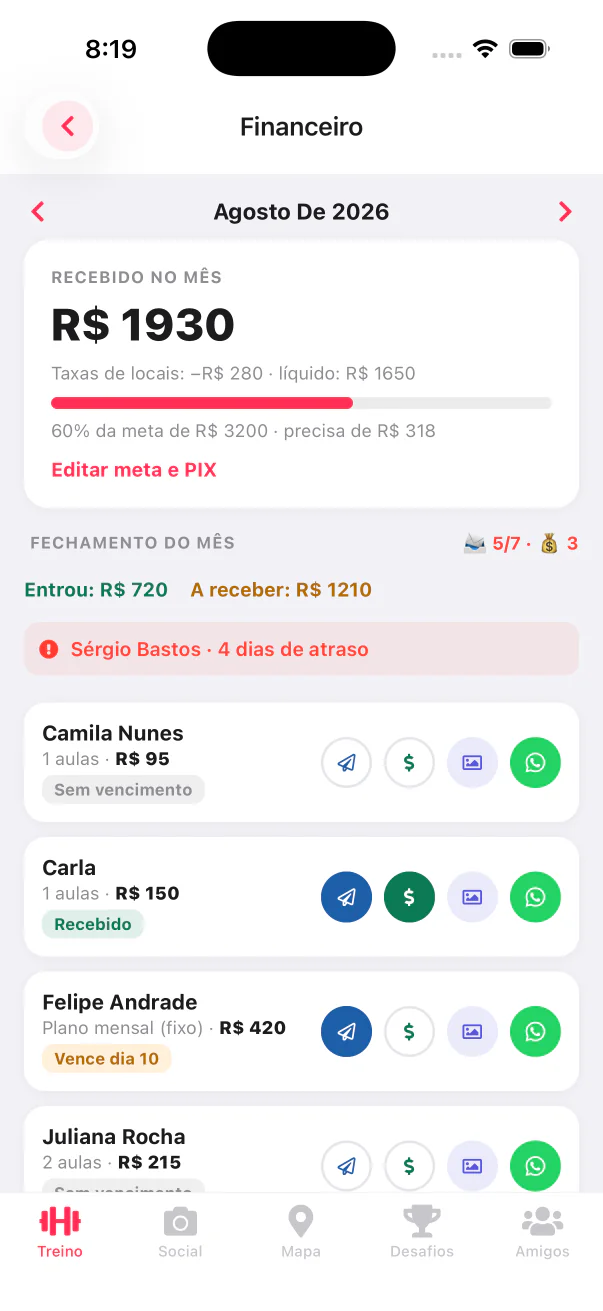Go back from the Financeiro screen
This screenshot has height=1311, width=603.
pos(68,127)
